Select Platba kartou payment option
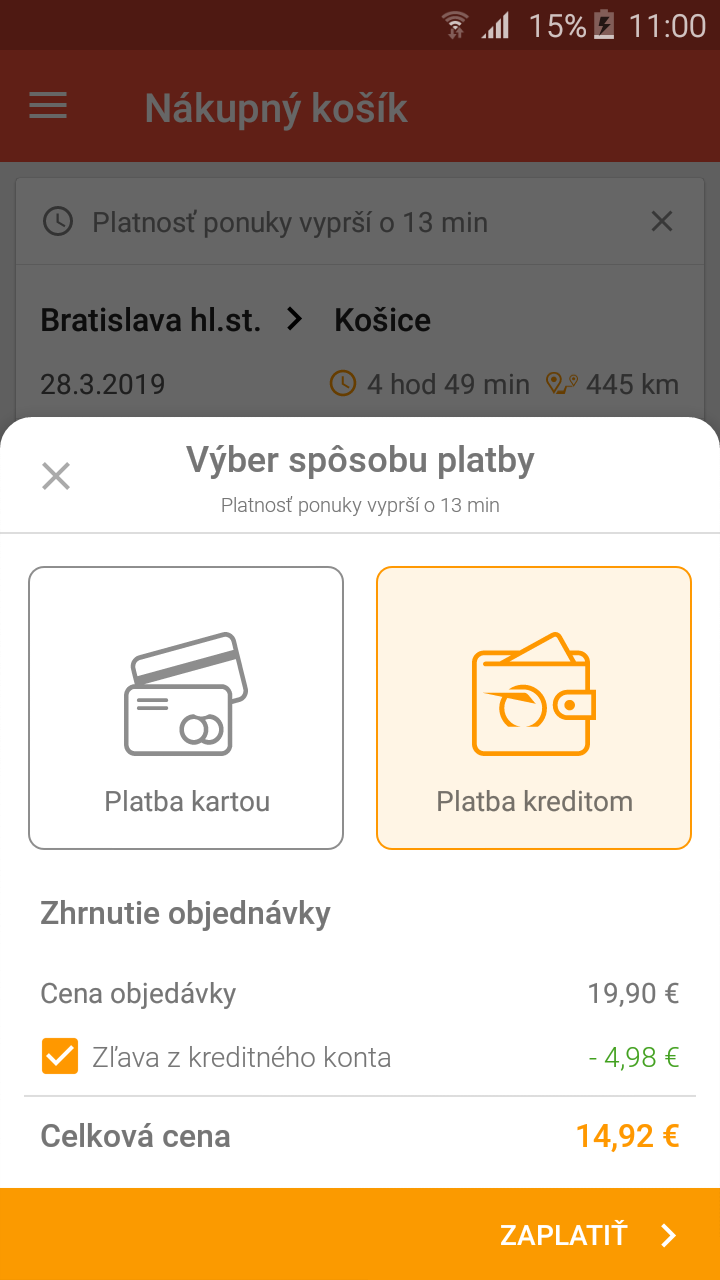The width and height of the screenshot is (720, 1280). [186, 708]
